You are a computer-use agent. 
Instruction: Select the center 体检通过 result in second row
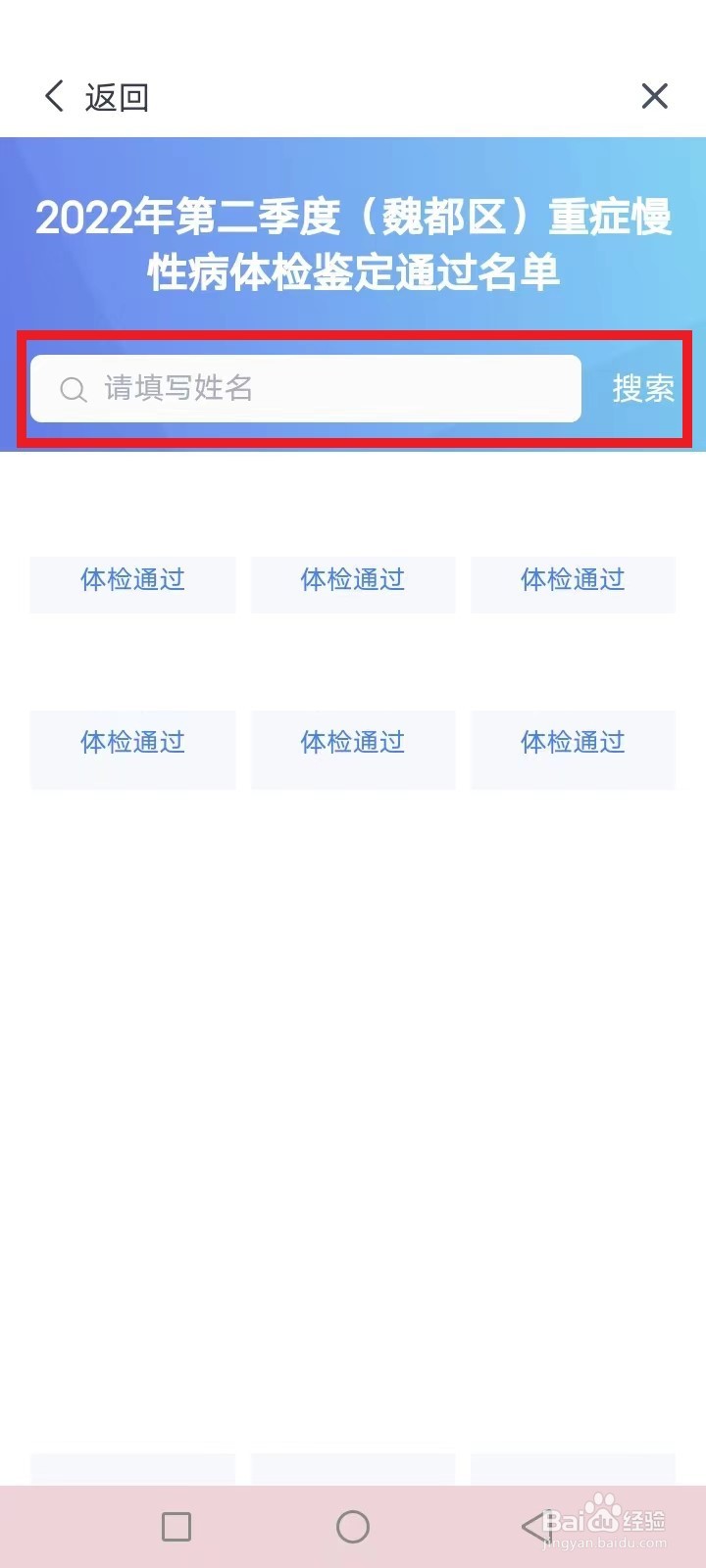(352, 743)
